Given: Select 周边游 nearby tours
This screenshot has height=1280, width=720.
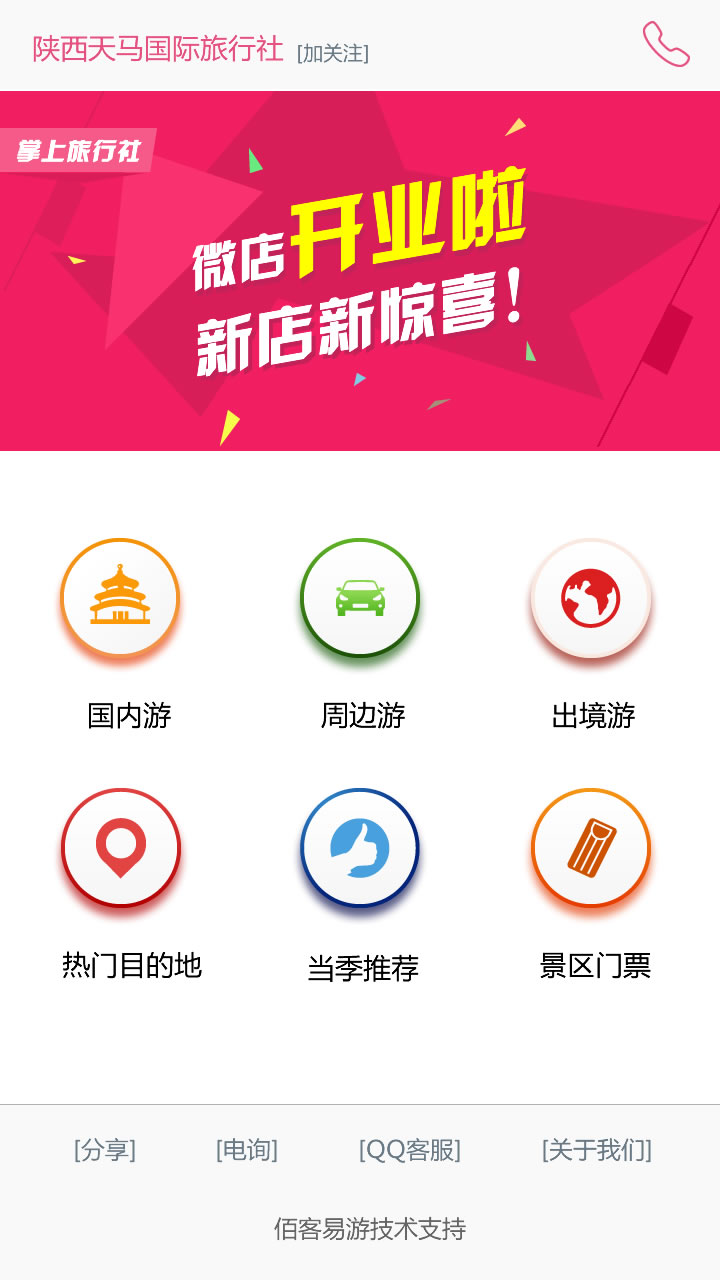Looking at the screenshot, I should pos(360,600).
